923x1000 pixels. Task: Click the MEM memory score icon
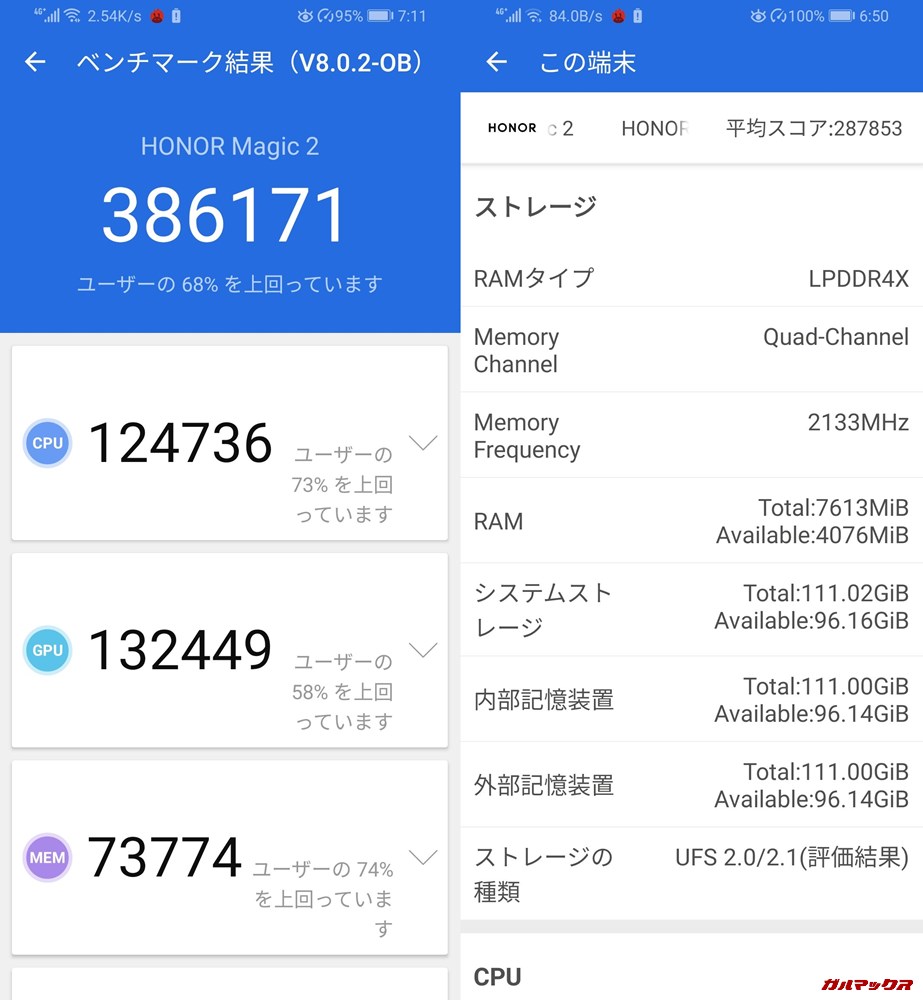point(47,857)
